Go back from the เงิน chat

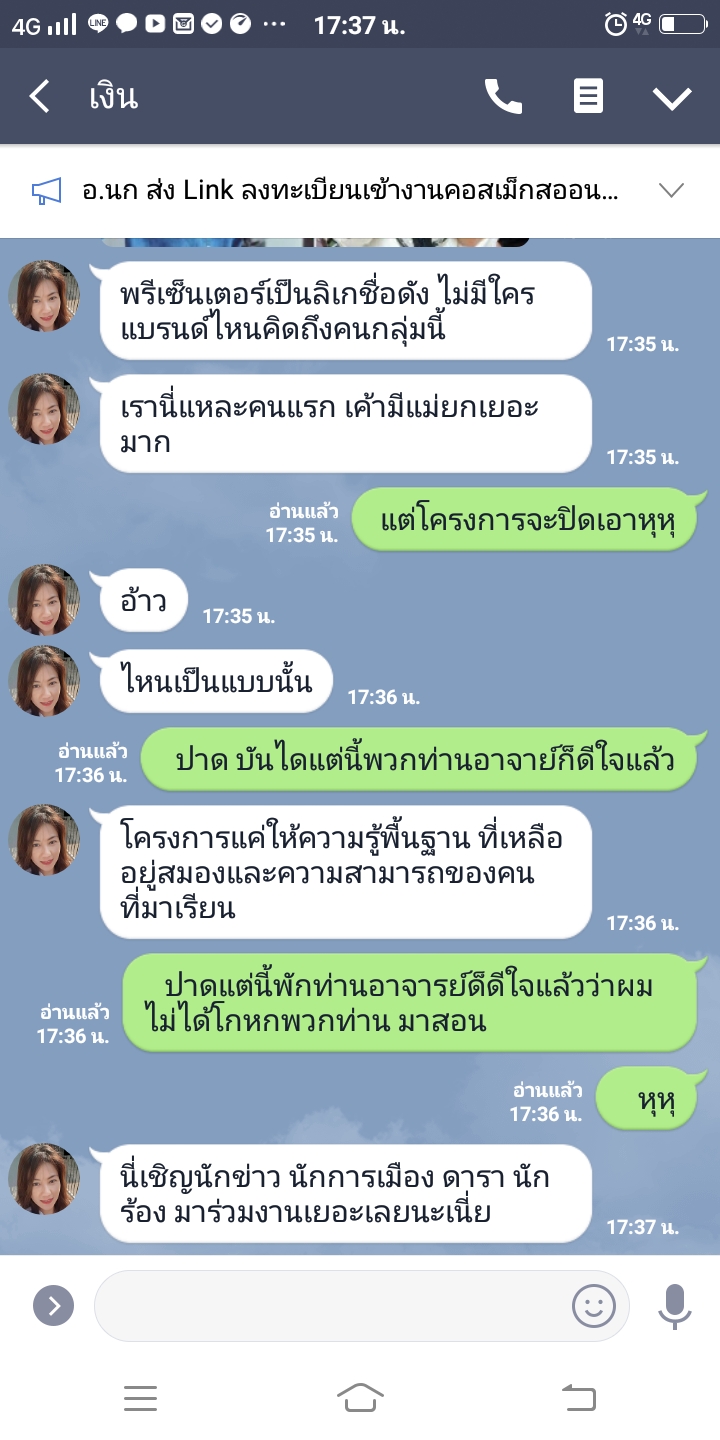click(40, 97)
